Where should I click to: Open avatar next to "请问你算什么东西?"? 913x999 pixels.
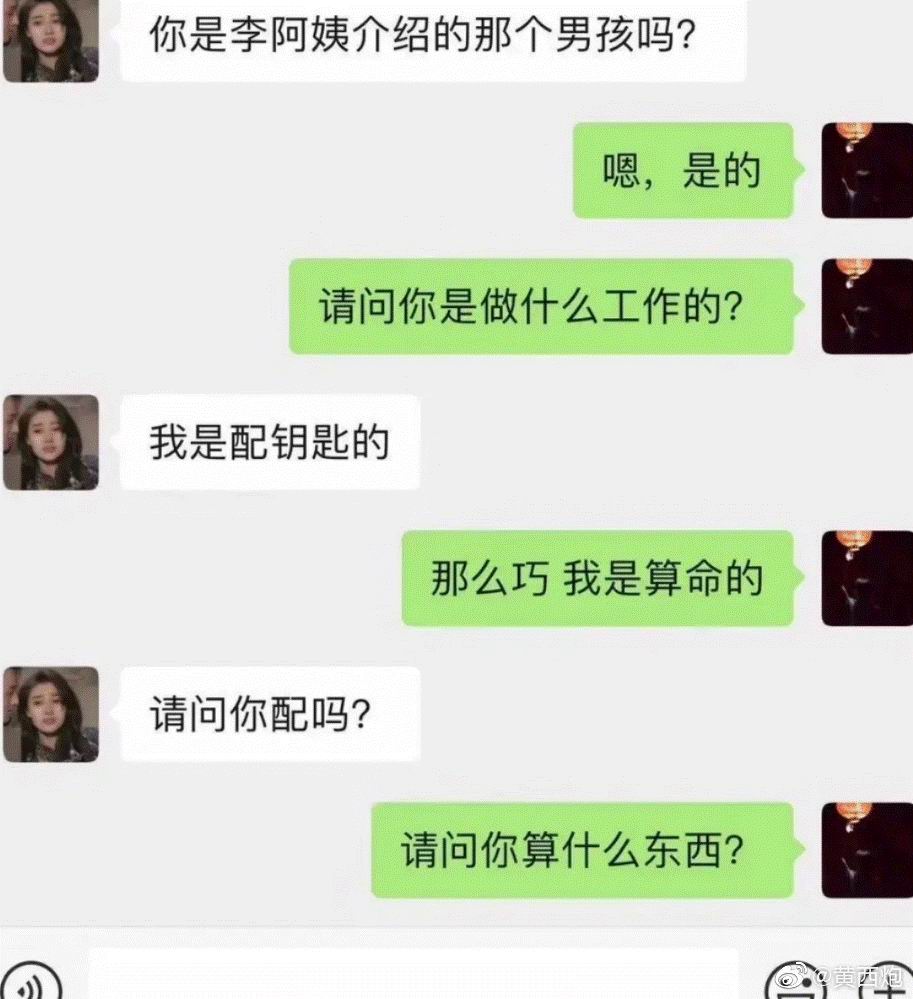click(x=866, y=850)
